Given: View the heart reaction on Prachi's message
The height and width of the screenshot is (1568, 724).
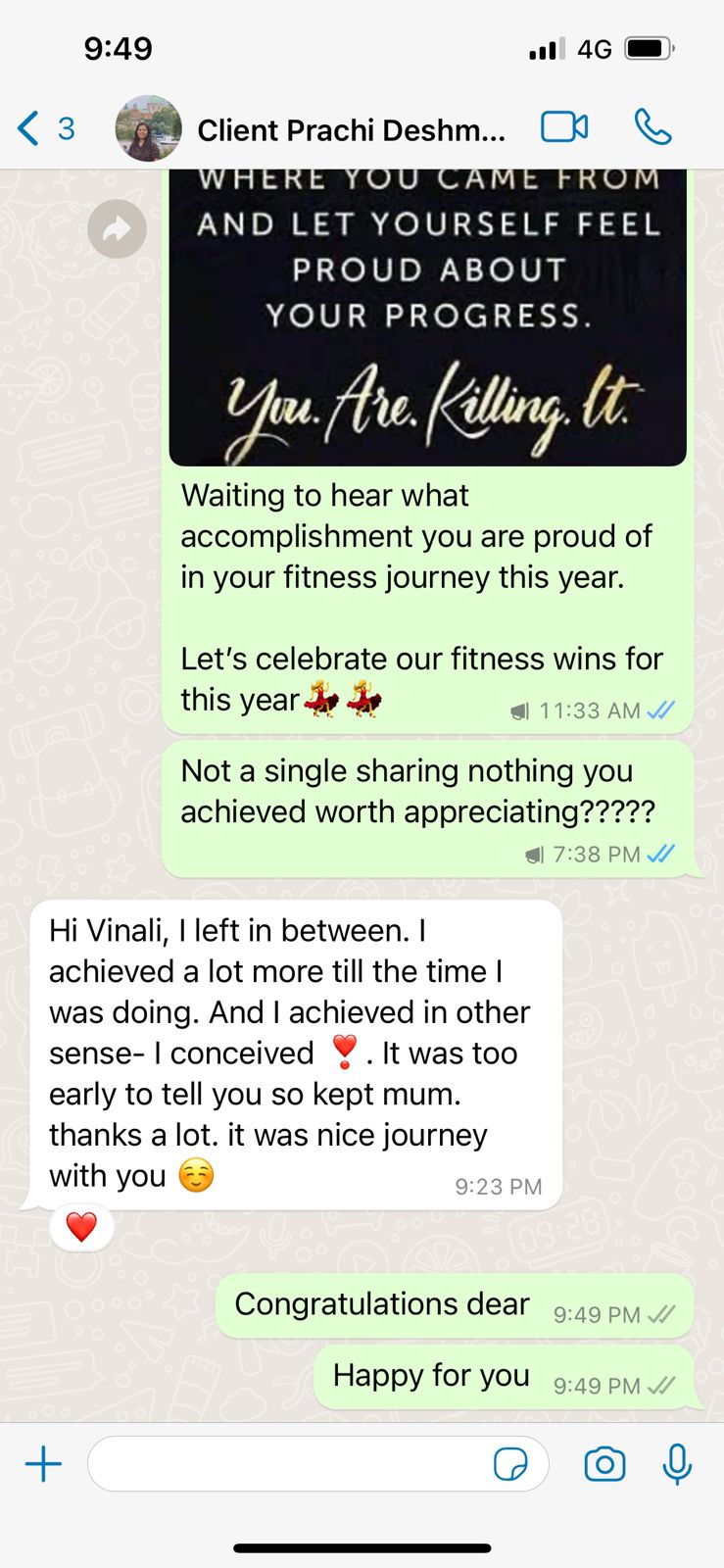Looking at the screenshot, I should 81,1226.
